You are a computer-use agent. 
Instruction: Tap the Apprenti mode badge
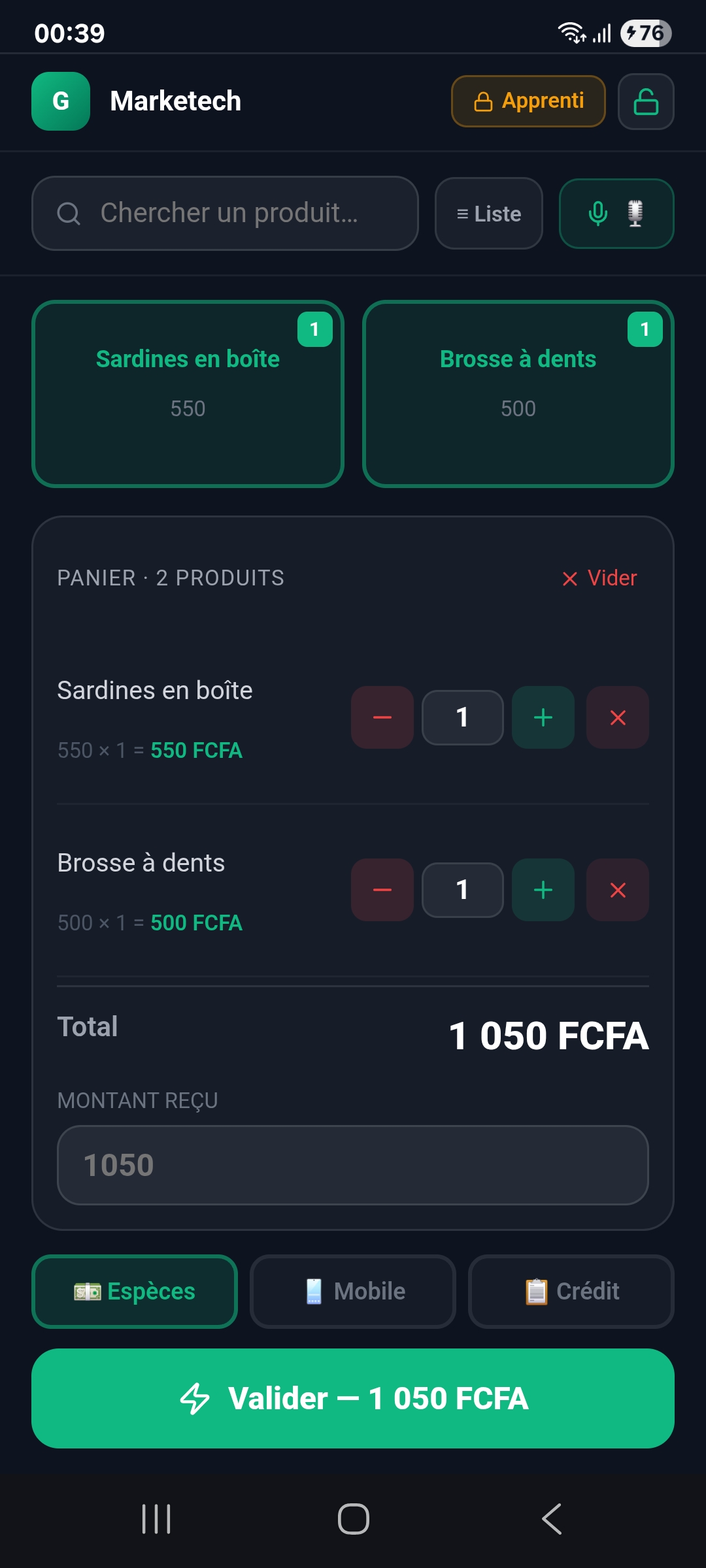tap(528, 101)
